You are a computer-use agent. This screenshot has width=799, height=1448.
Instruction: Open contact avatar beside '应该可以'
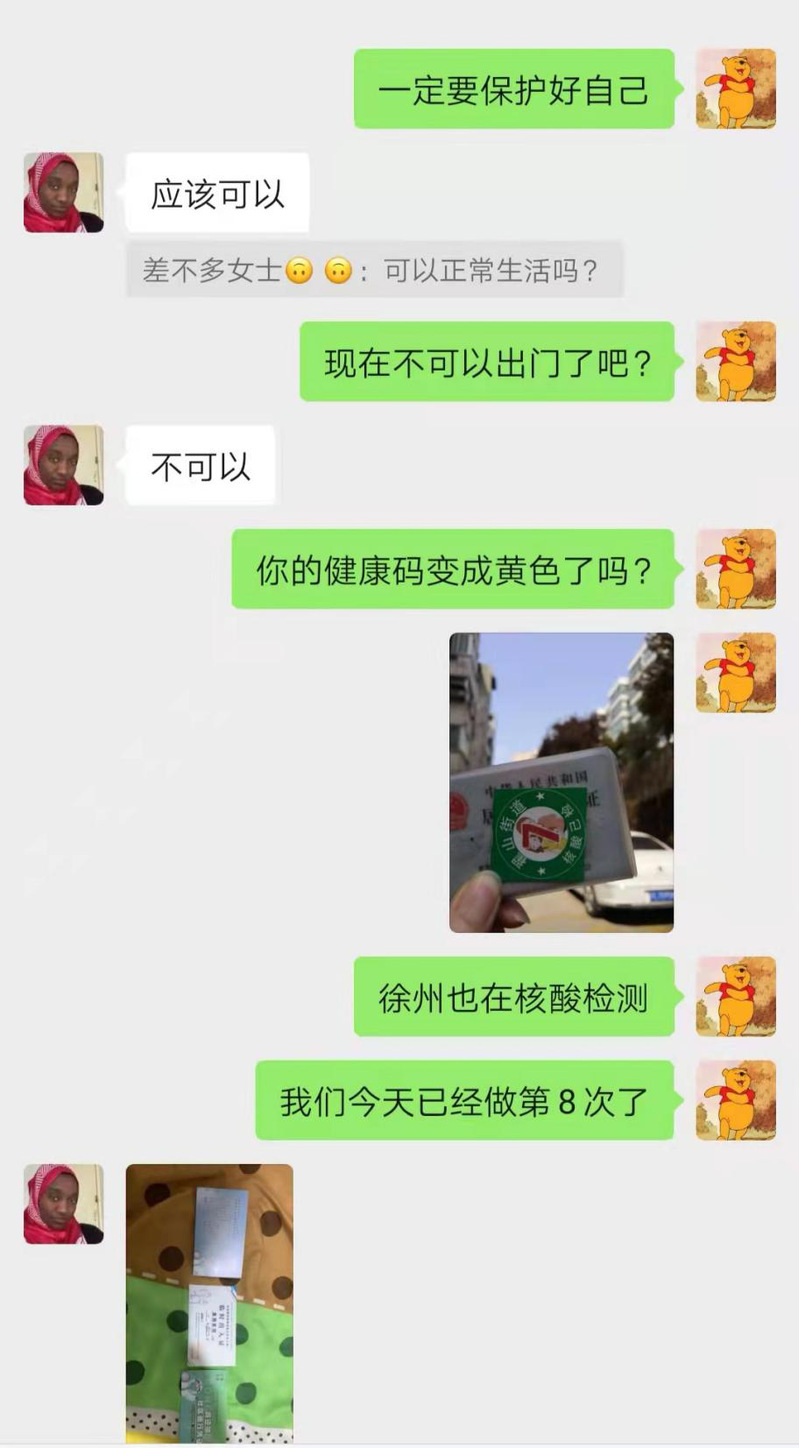pos(64,193)
